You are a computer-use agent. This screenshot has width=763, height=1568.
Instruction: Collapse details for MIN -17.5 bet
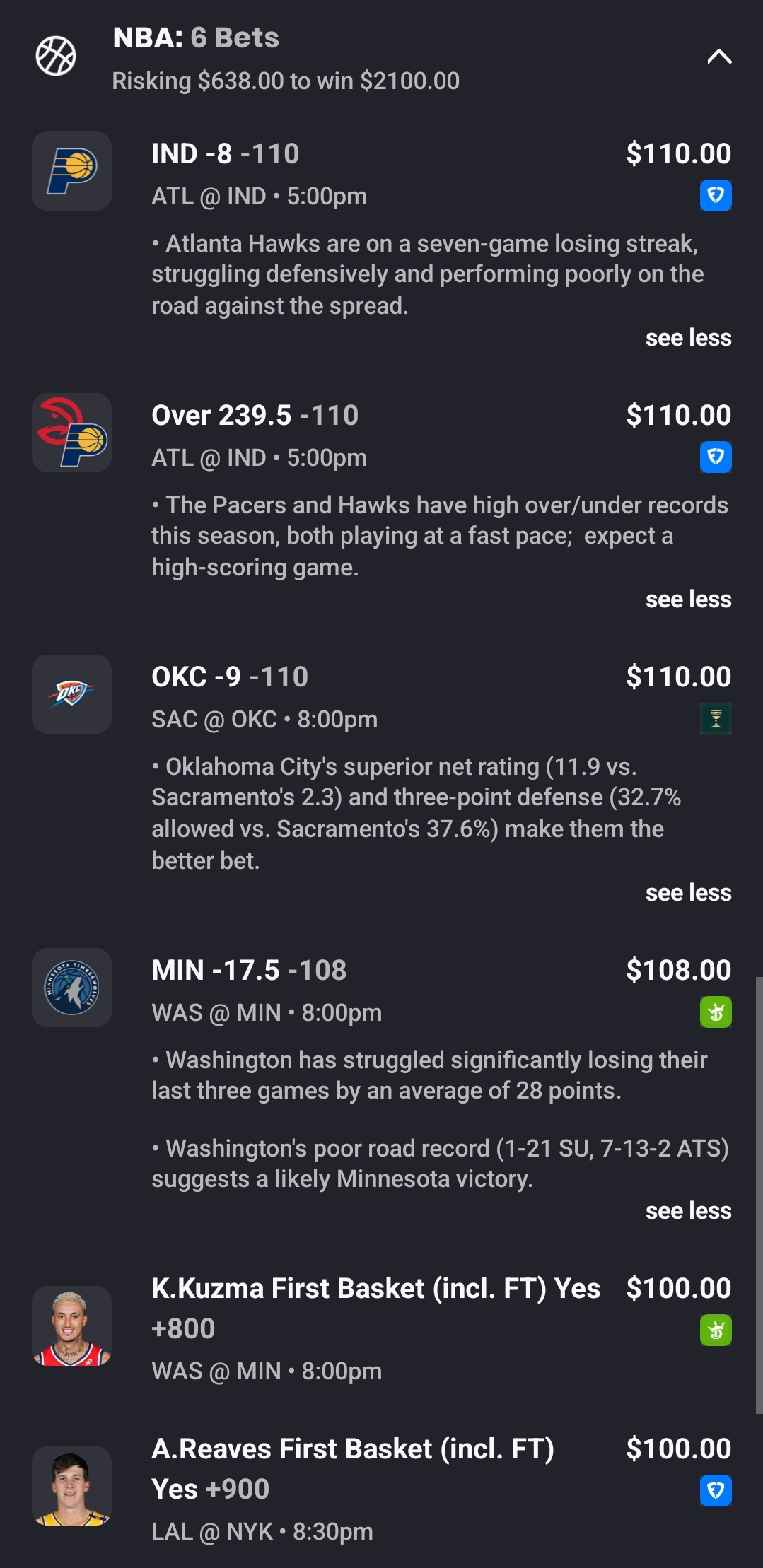click(688, 1211)
